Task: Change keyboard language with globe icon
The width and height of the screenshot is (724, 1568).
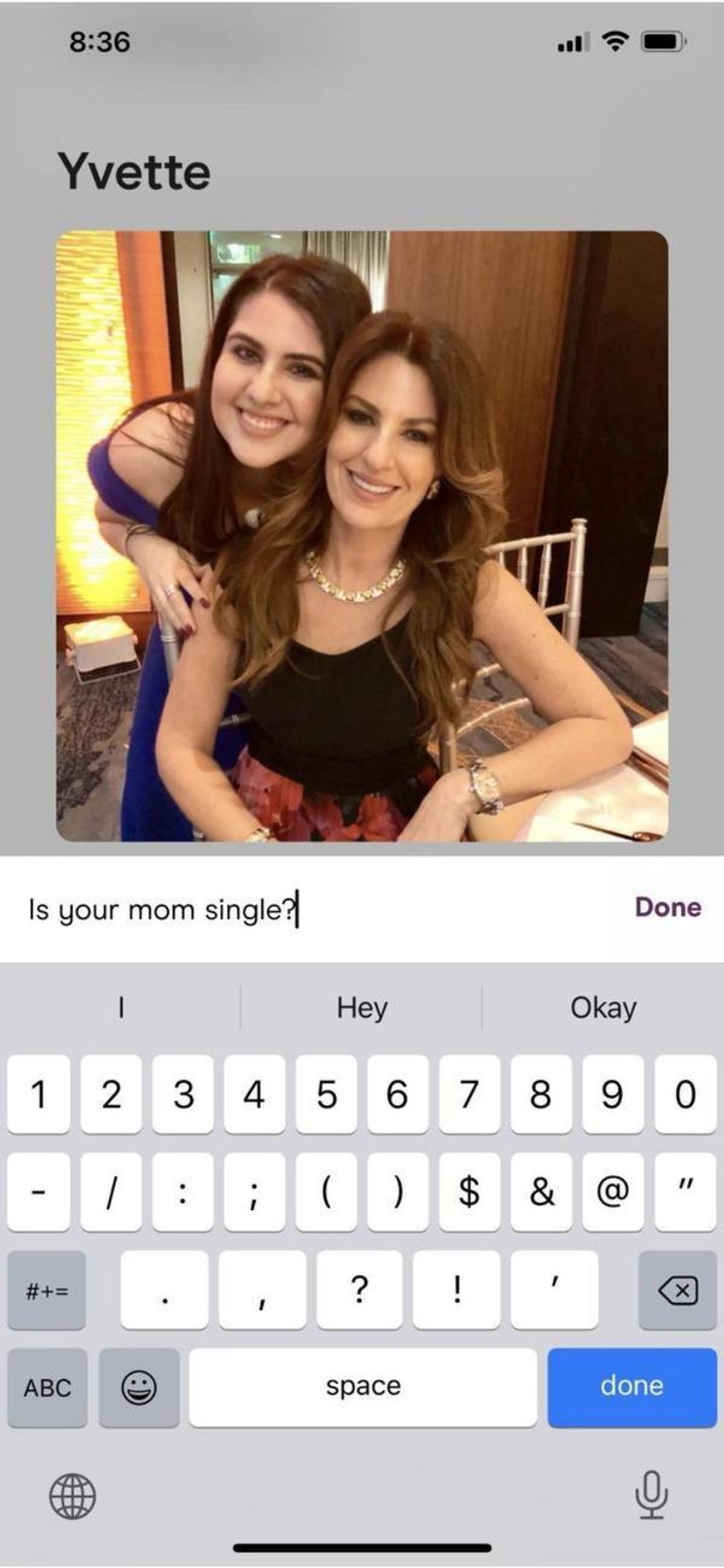Action: 72,1496
